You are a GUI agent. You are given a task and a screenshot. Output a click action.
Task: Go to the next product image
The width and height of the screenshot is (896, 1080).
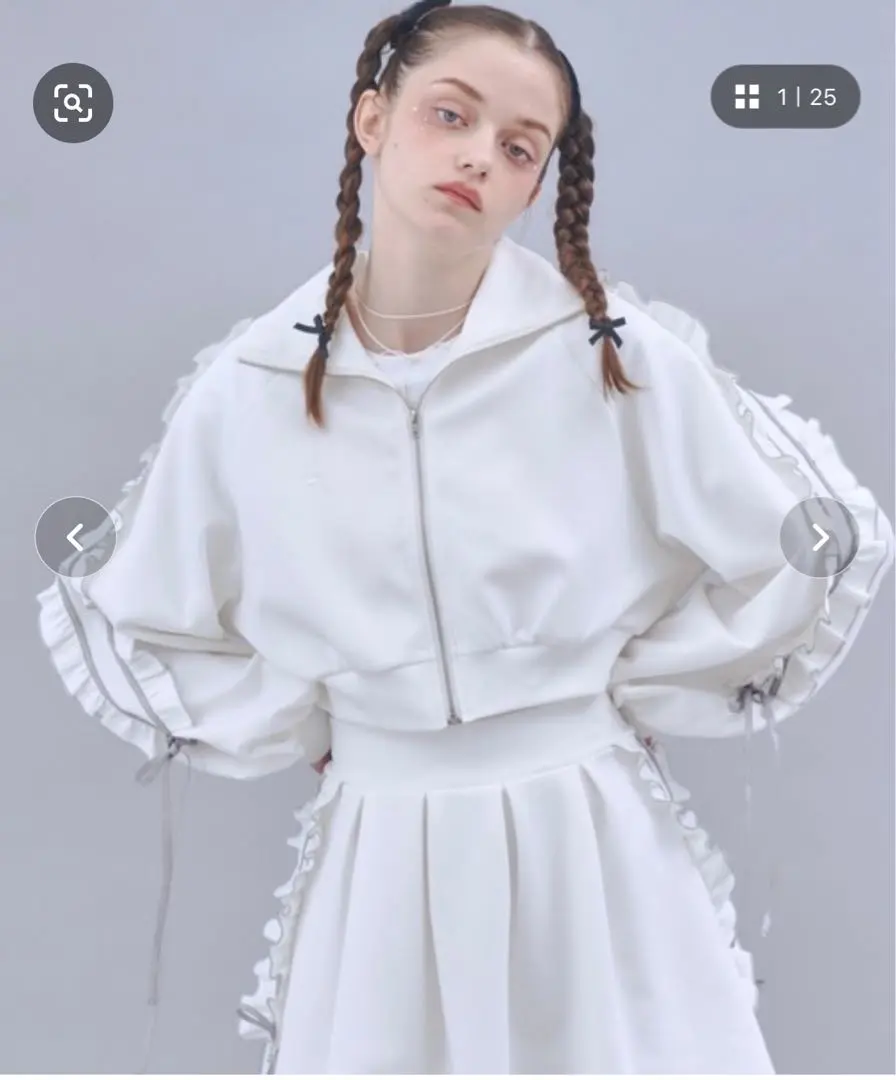click(x=819, y=538)
